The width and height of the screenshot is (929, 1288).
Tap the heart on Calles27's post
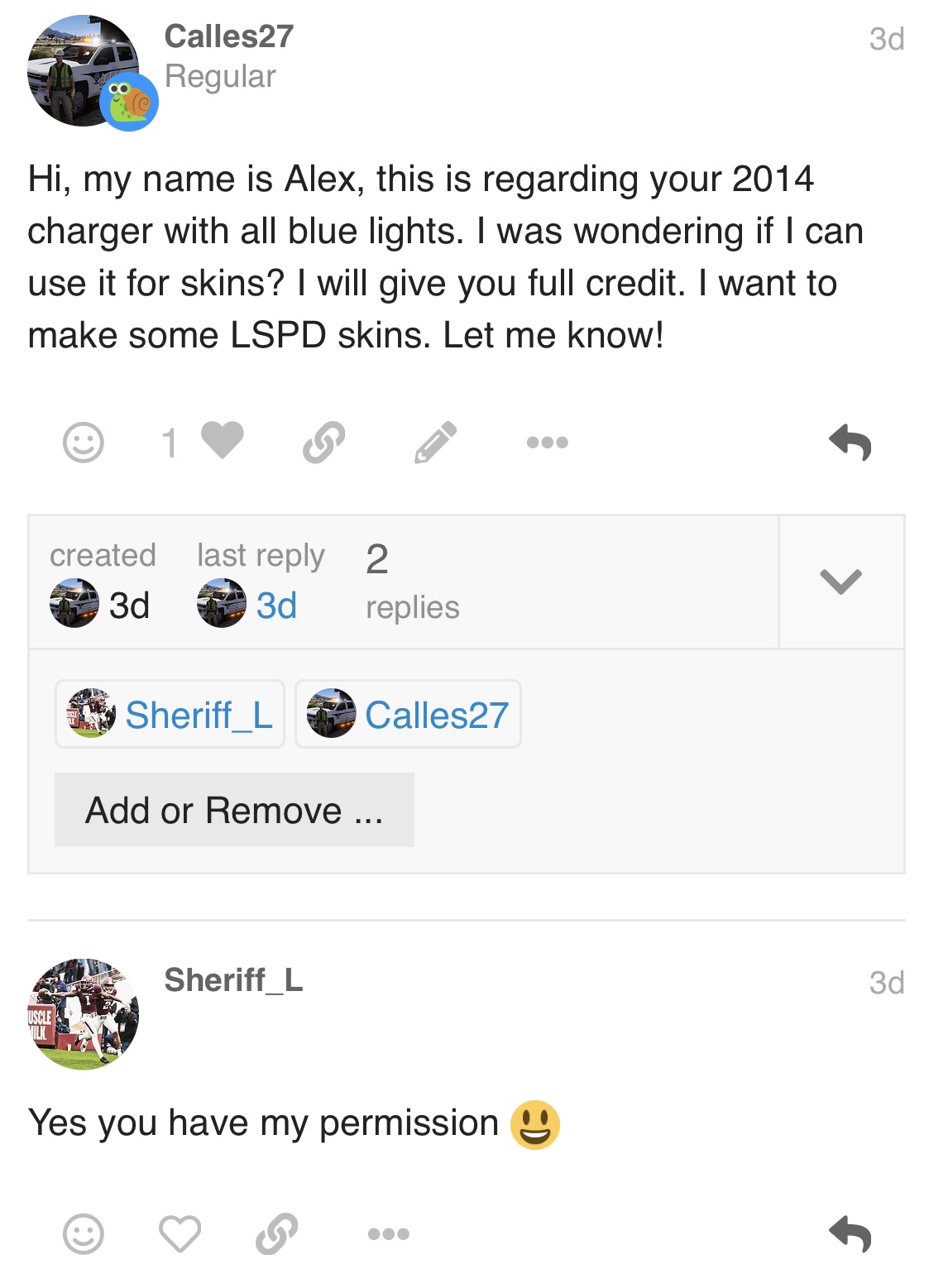[222, 440]
